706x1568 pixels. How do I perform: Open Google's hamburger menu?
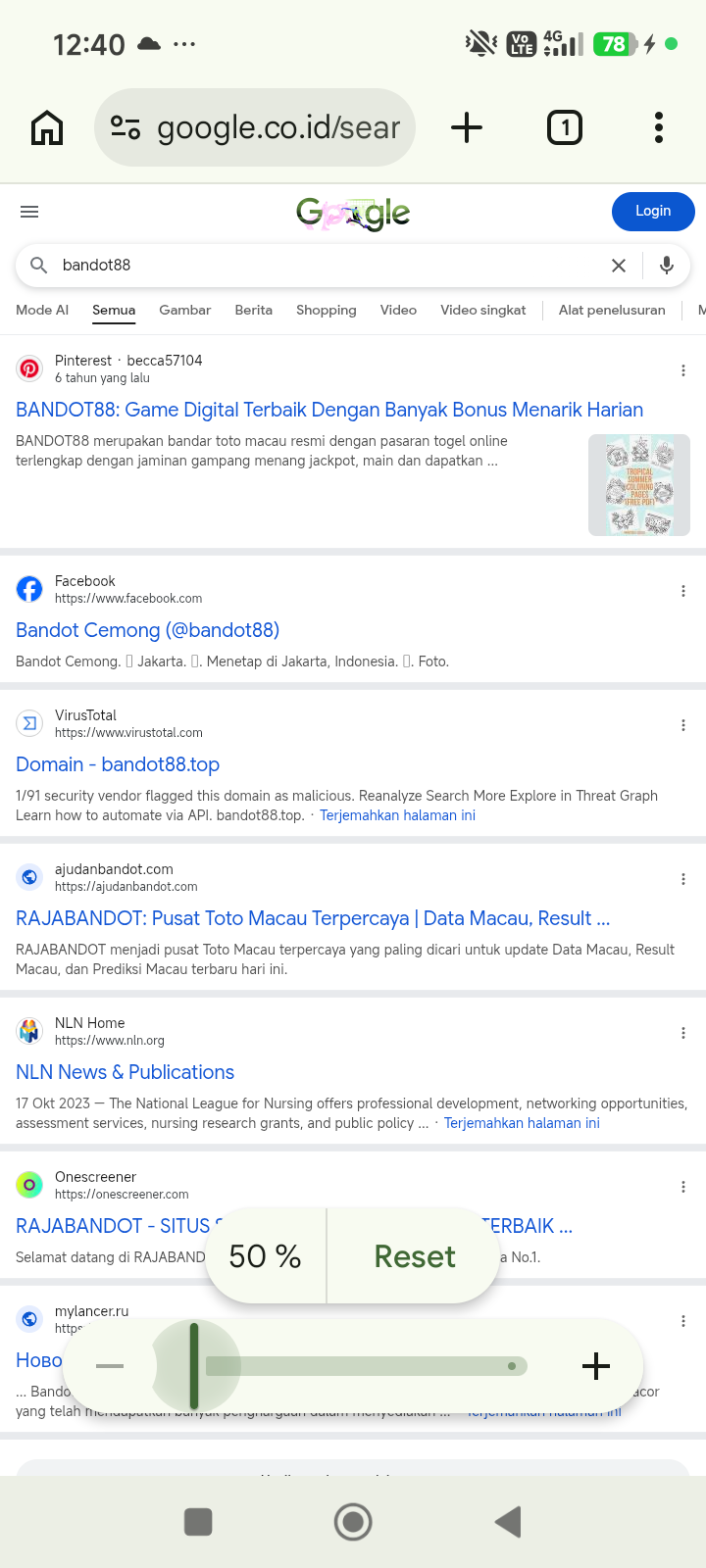[29, 212]
